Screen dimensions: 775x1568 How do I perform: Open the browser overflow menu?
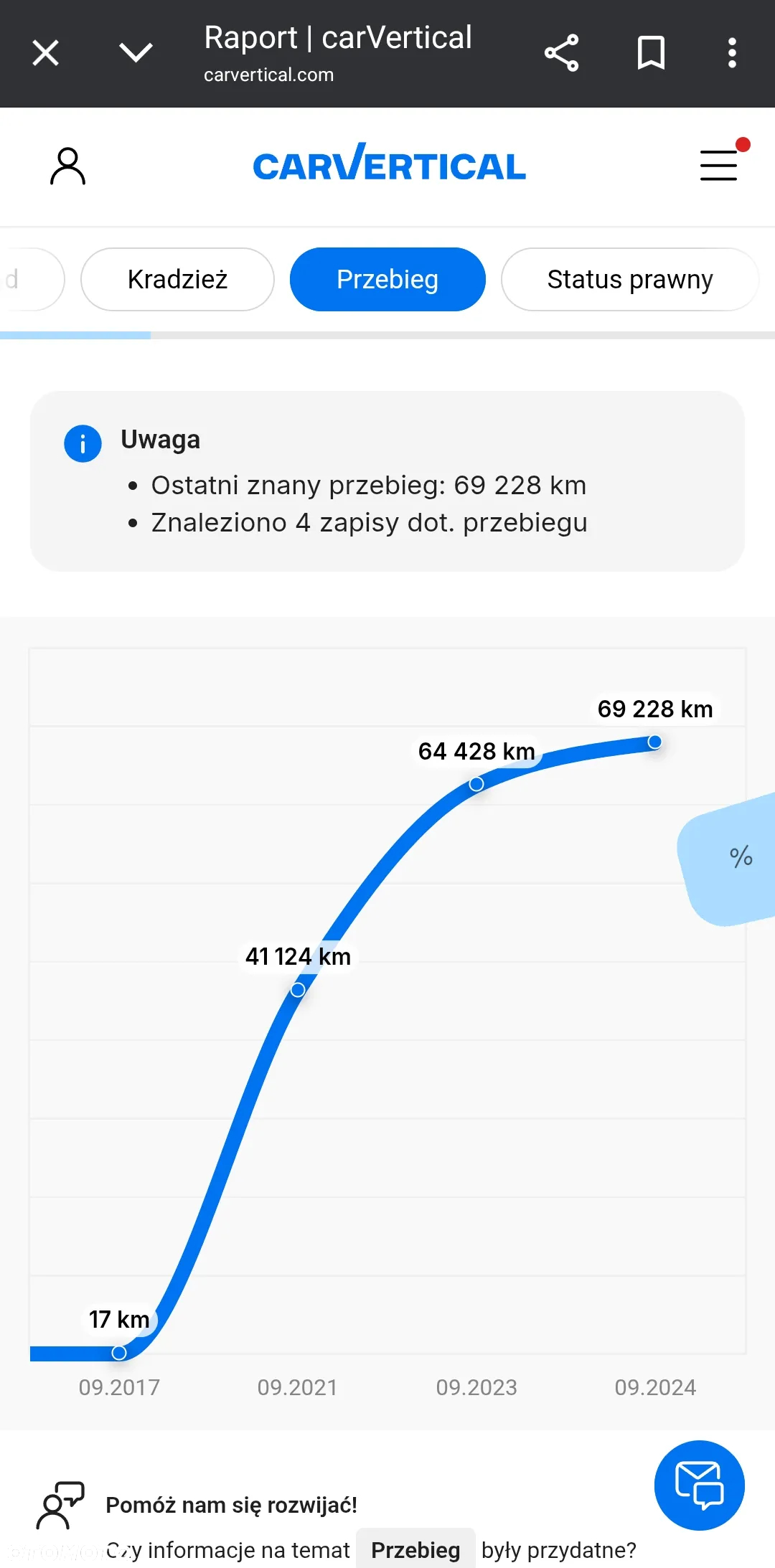[x=732, y=53]
